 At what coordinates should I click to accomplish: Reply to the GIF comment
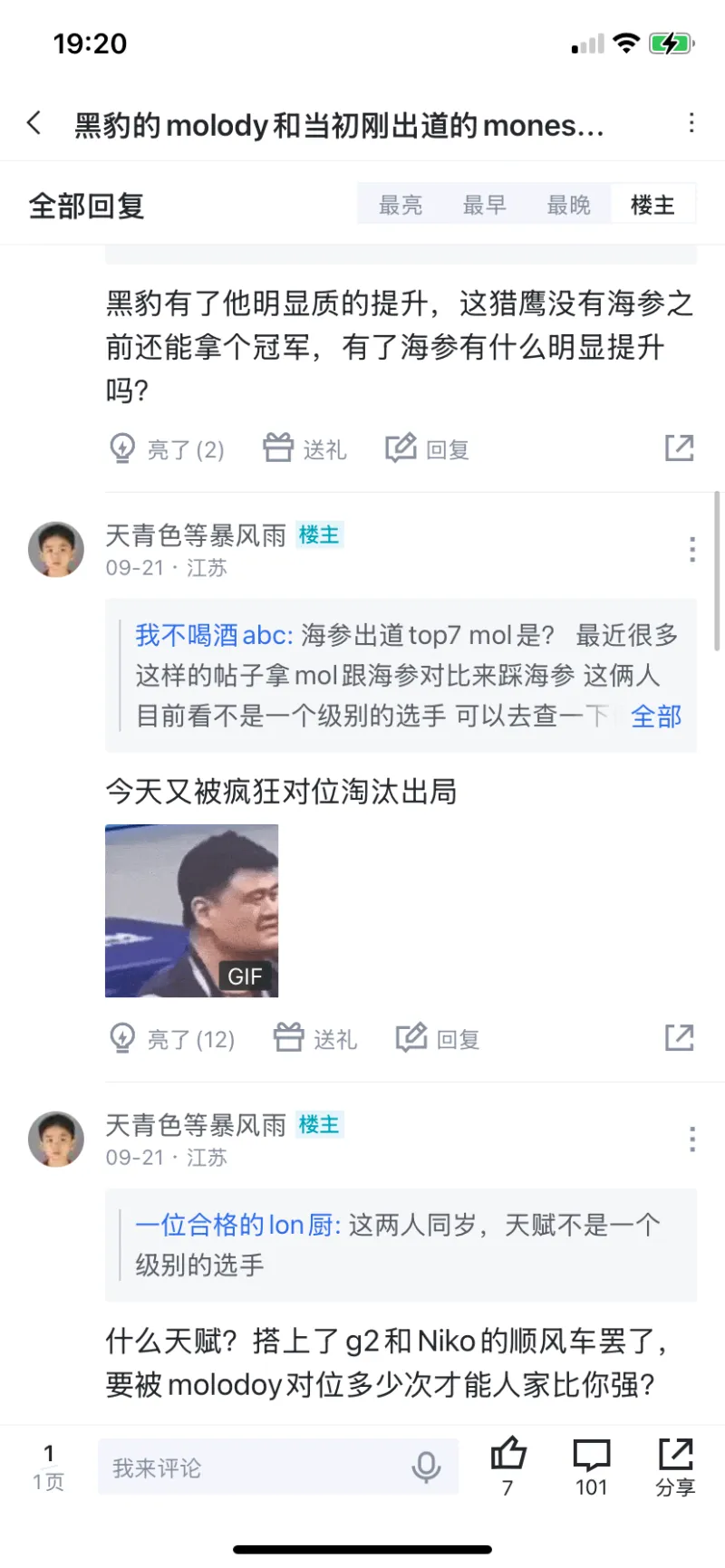tap(439, 1039)
